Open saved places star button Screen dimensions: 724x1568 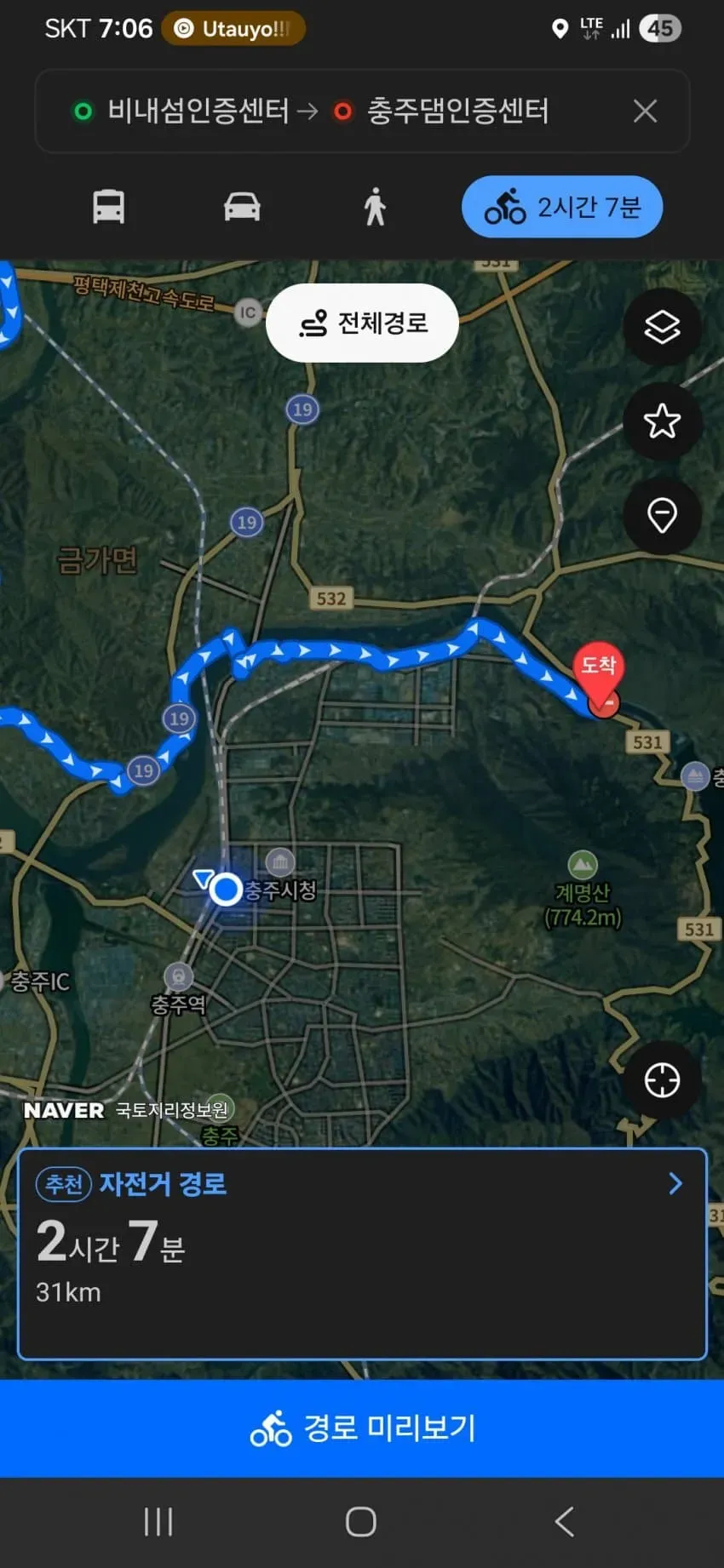[662, 421]
